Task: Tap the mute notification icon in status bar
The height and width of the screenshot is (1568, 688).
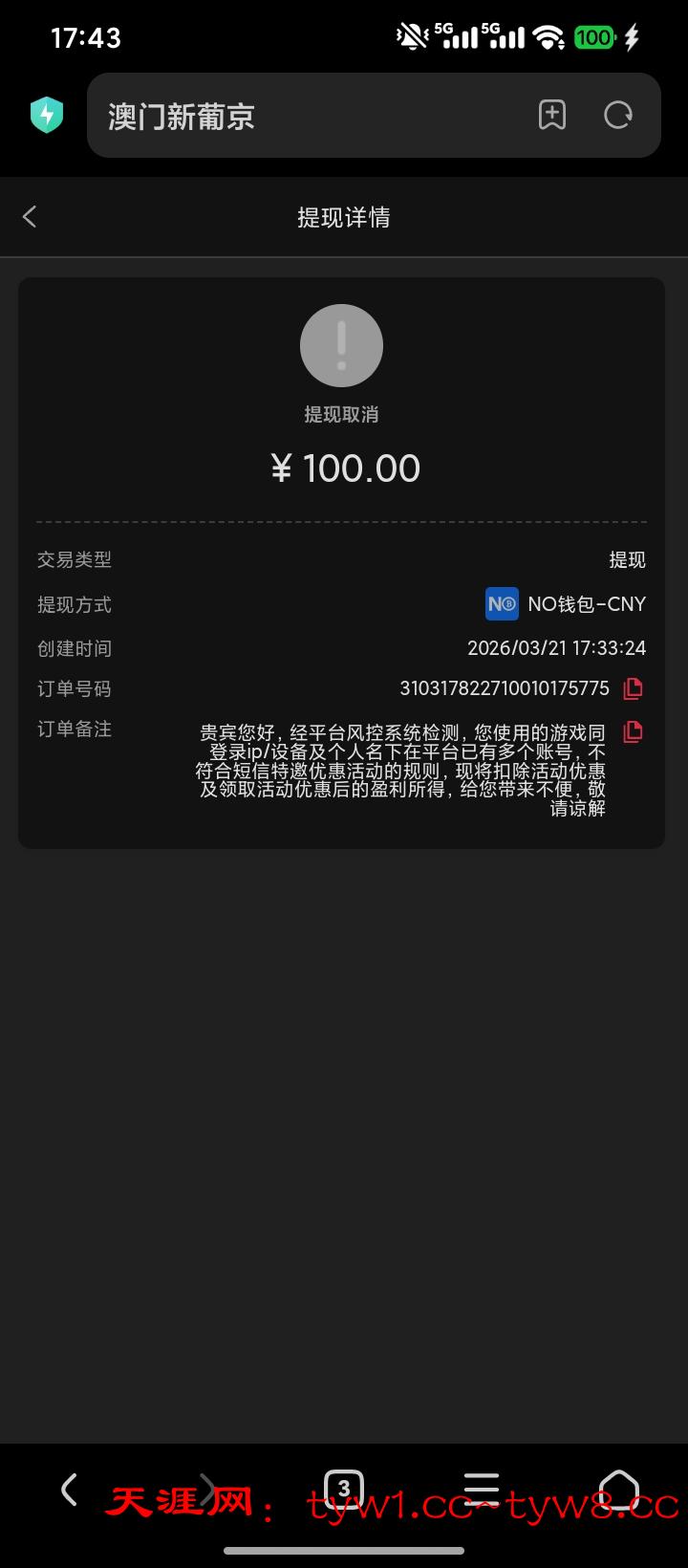Action: click(409, 36)
